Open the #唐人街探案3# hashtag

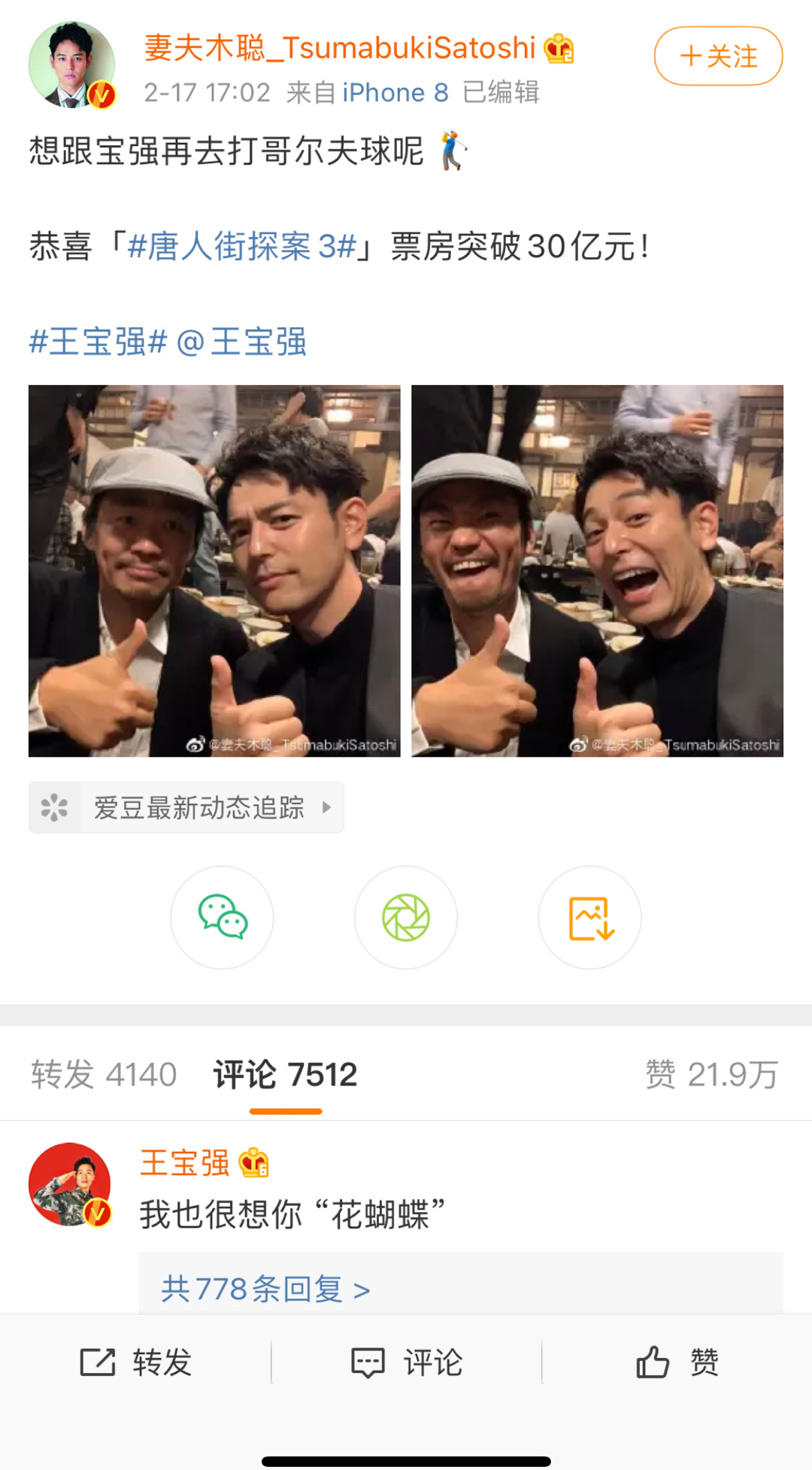pos(241,247)
